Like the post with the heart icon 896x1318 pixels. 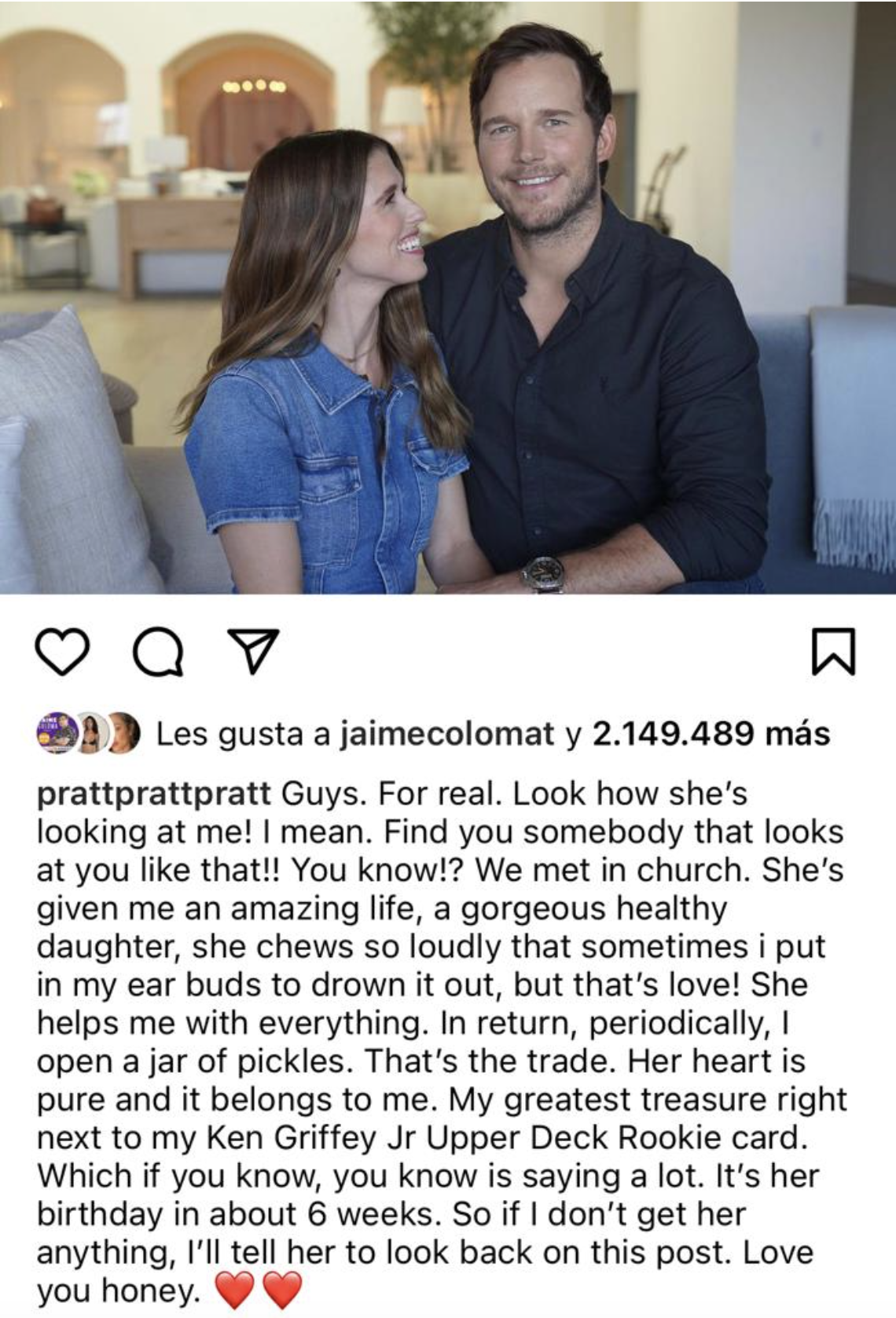coord(62,654)
